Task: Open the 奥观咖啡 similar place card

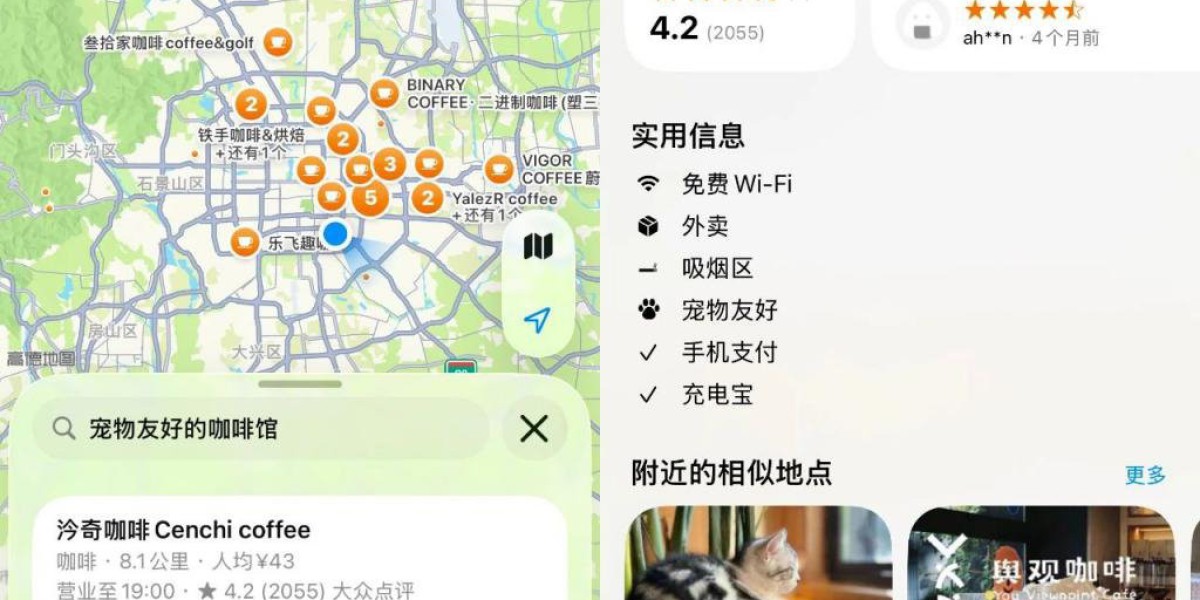Action: point(1040,553)
